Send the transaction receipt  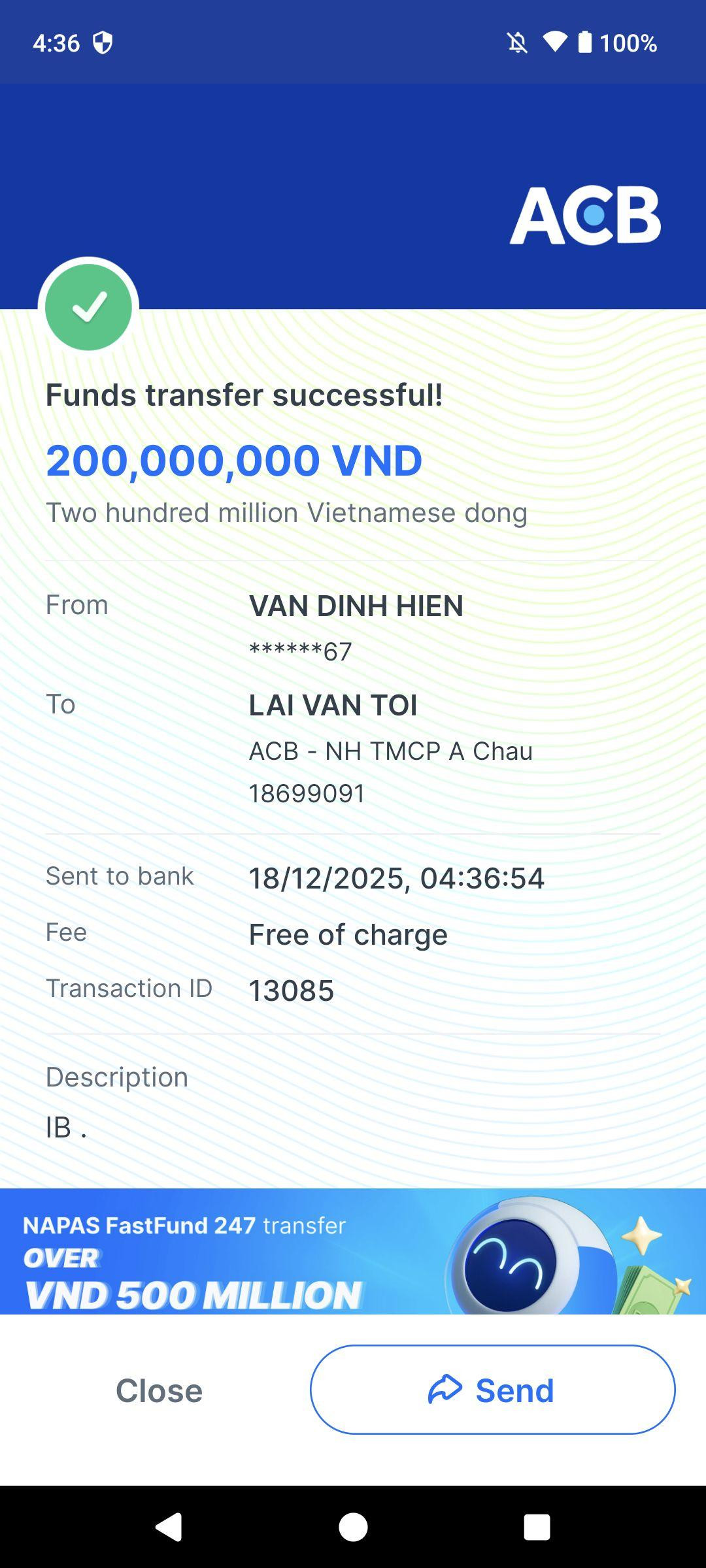point(492,1390)
